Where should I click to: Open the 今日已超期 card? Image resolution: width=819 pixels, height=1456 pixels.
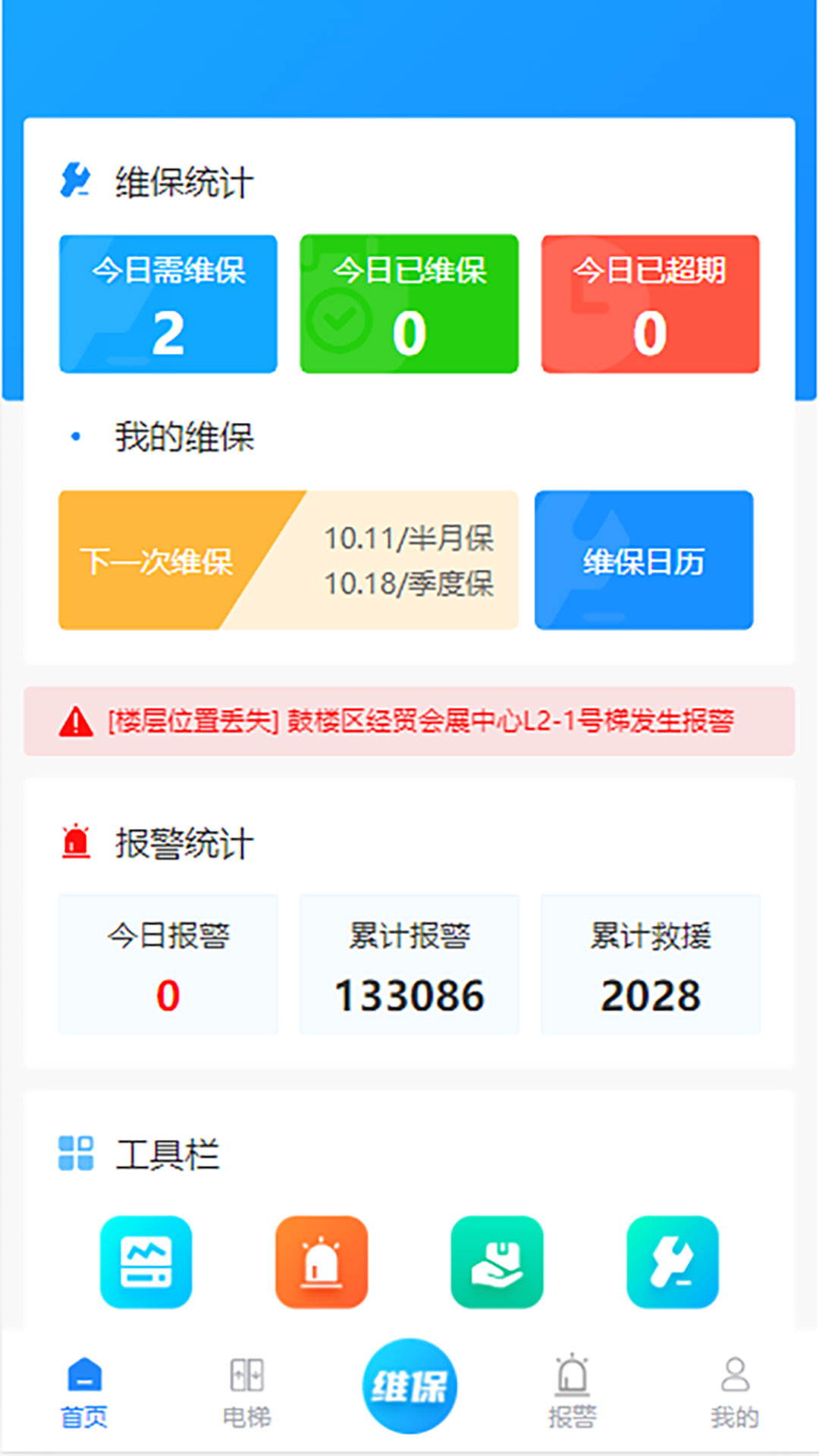(651, 304)
